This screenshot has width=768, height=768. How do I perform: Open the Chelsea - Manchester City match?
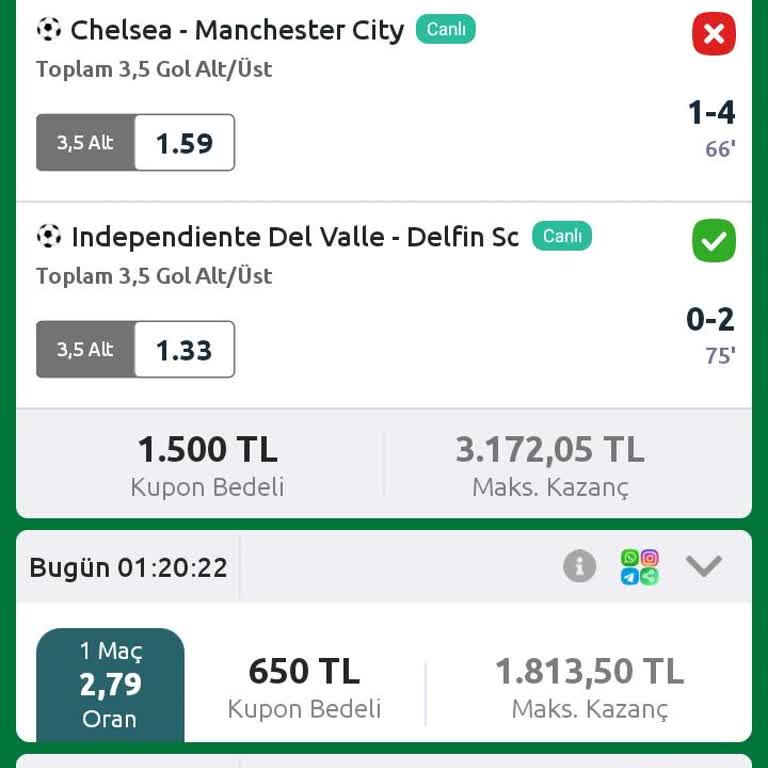pos(237,30)
